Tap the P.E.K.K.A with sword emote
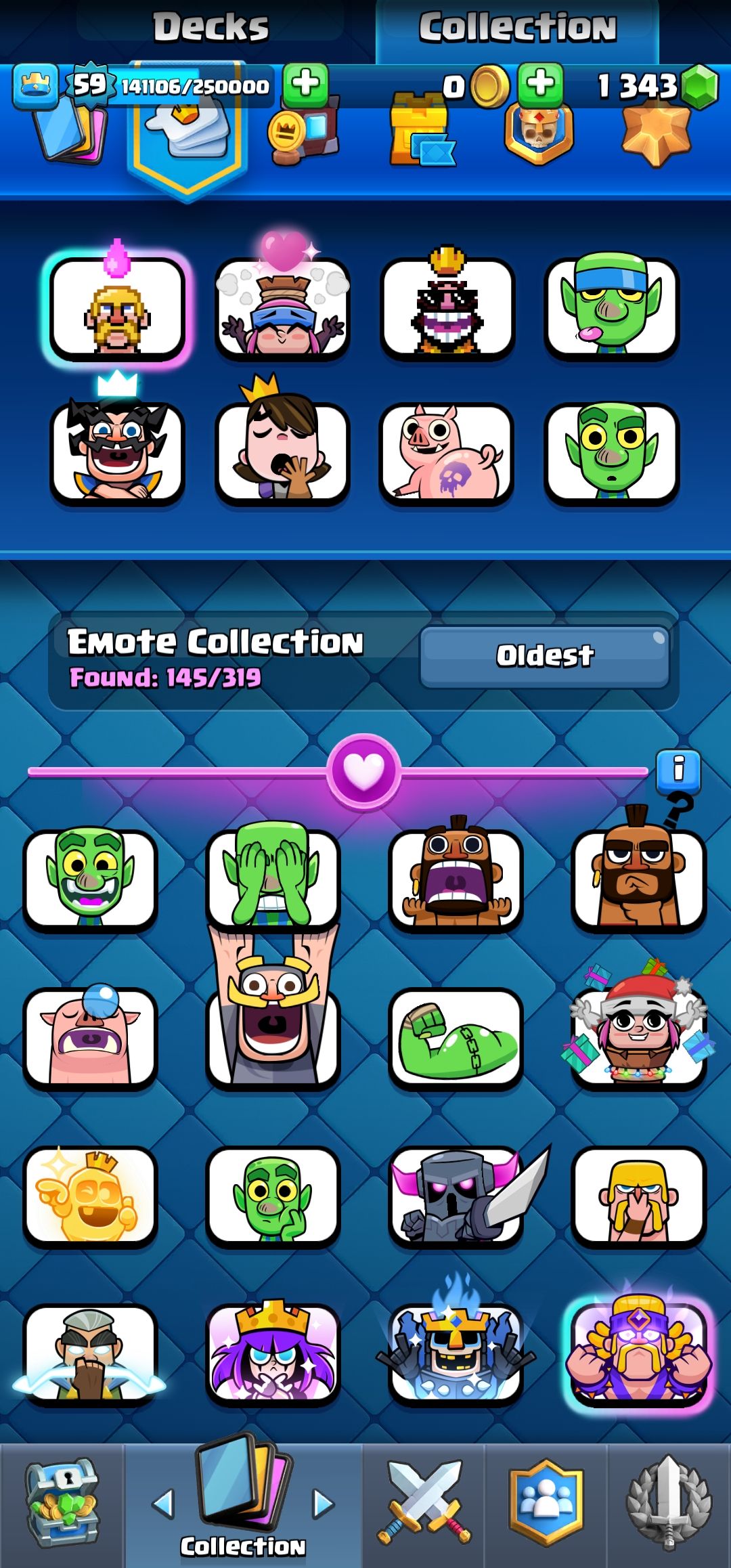The height and width of the screenshot is (1568, 731). (x=456, y=1197)
